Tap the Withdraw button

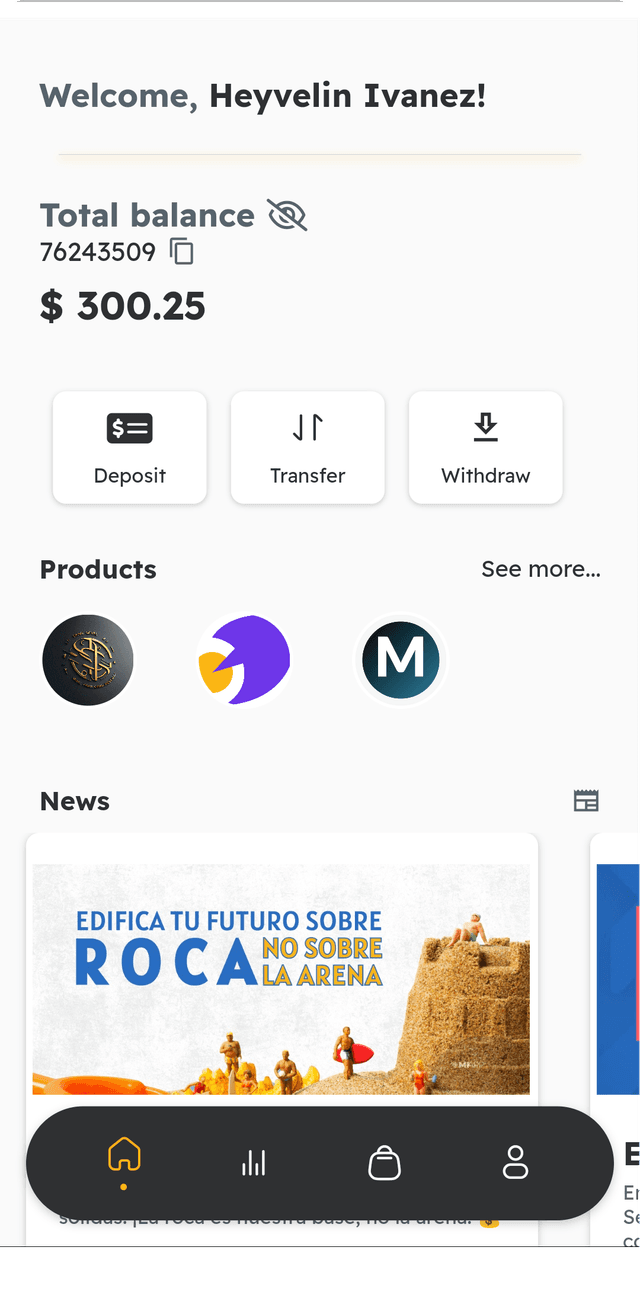[x=486, y=448]
